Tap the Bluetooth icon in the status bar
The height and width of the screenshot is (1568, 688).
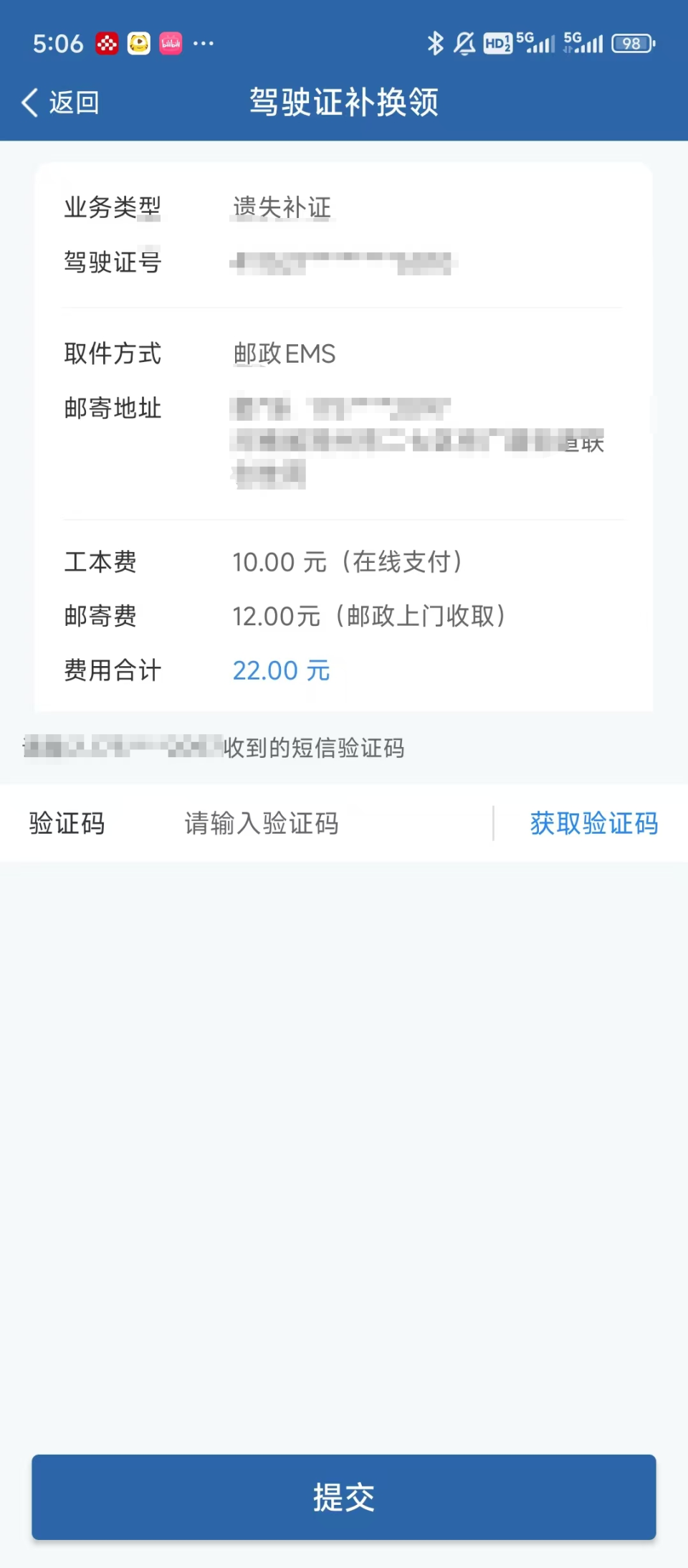click(435, 44)
